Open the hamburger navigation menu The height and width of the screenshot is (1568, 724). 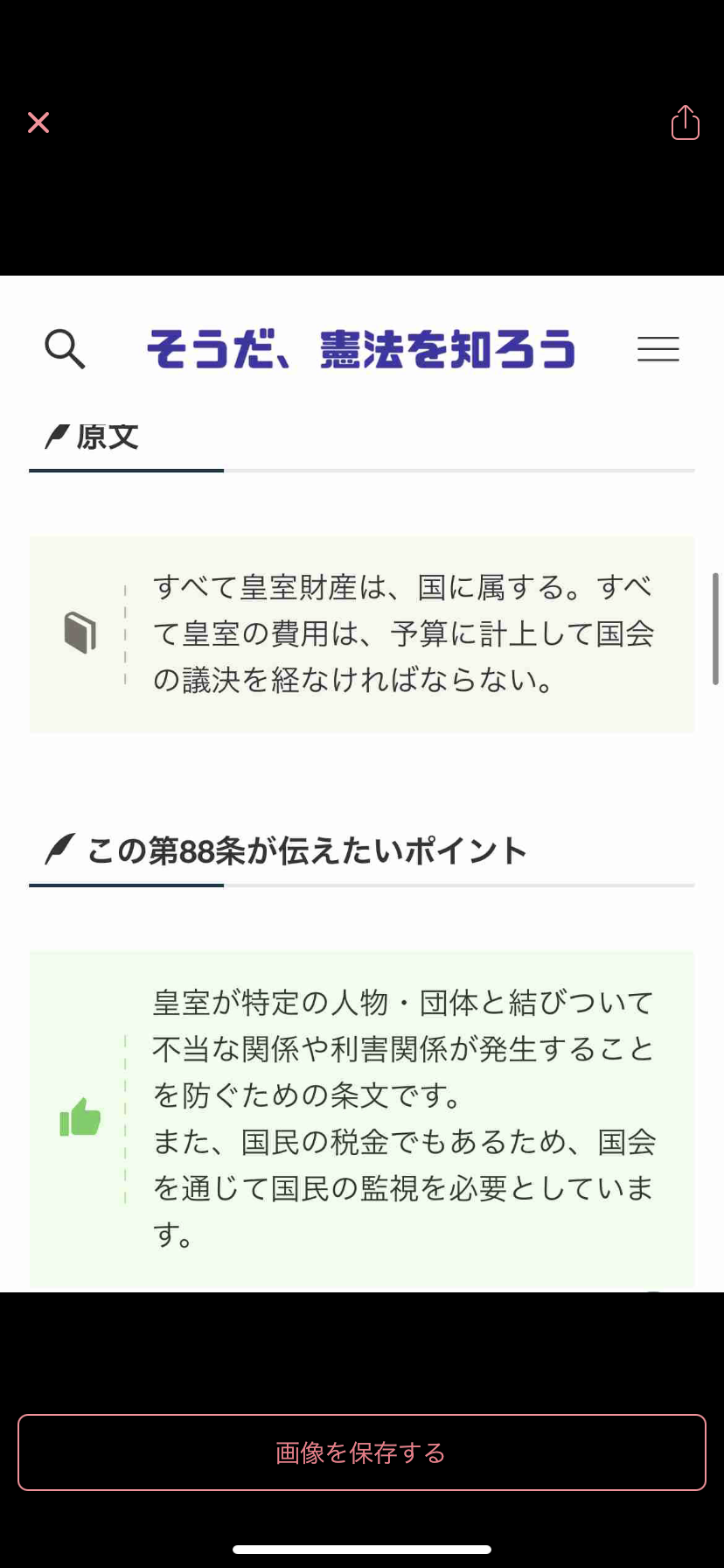click(x=658, y=349)
